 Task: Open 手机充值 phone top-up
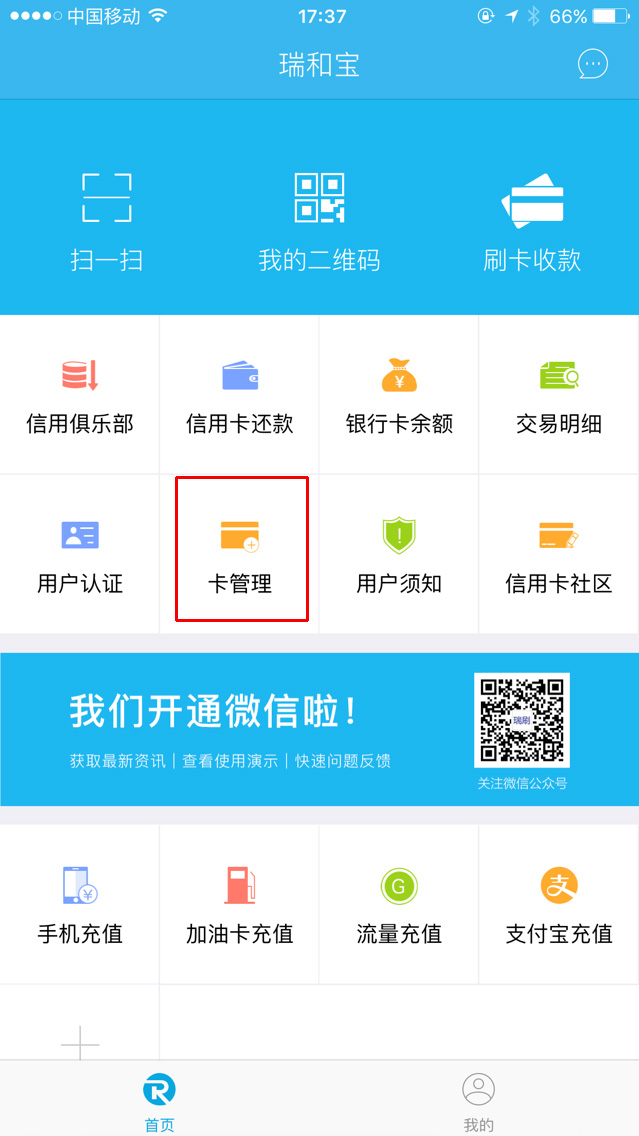point(80,905)
